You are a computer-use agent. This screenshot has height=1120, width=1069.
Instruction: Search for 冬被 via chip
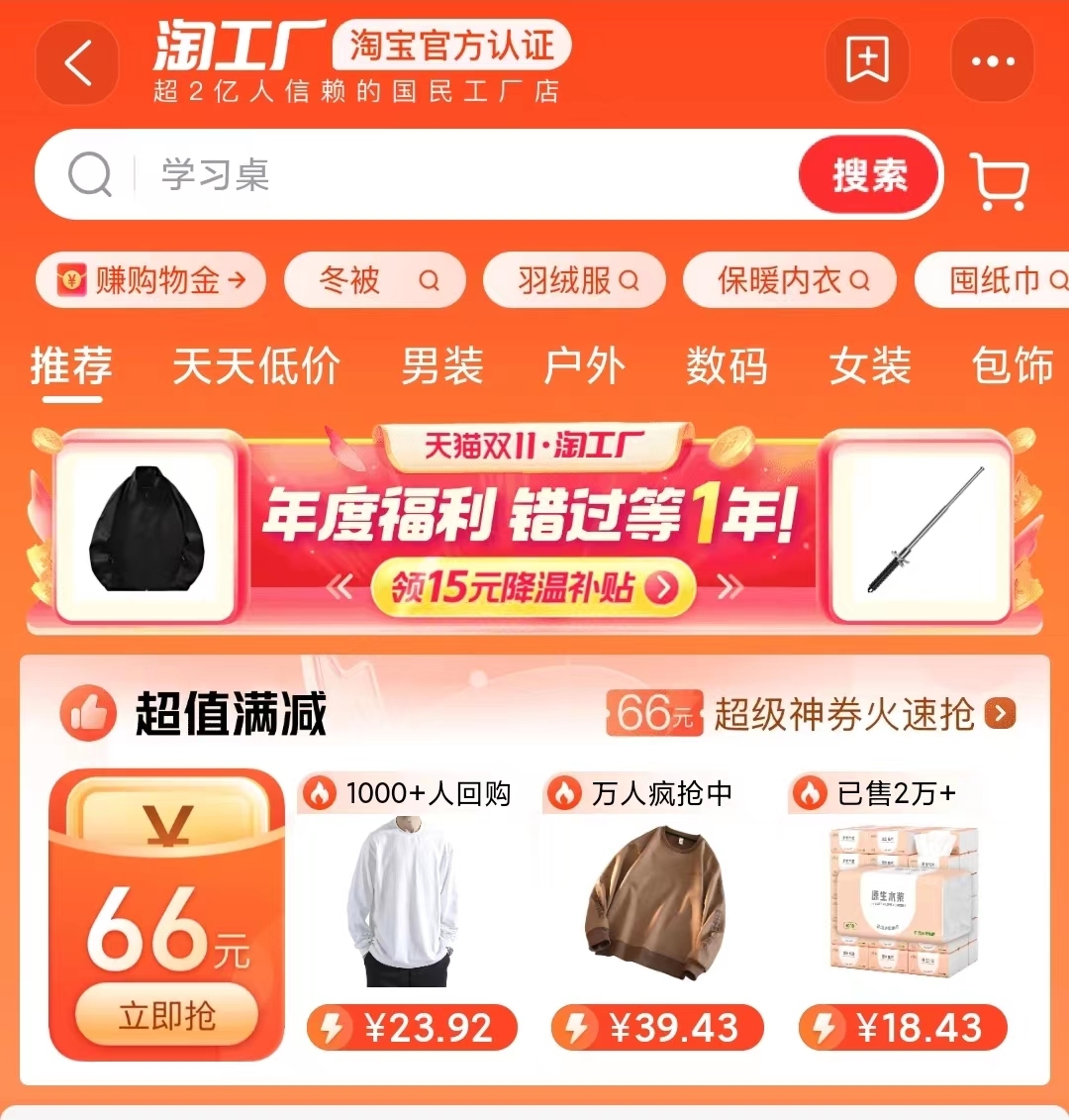point(375,280)
